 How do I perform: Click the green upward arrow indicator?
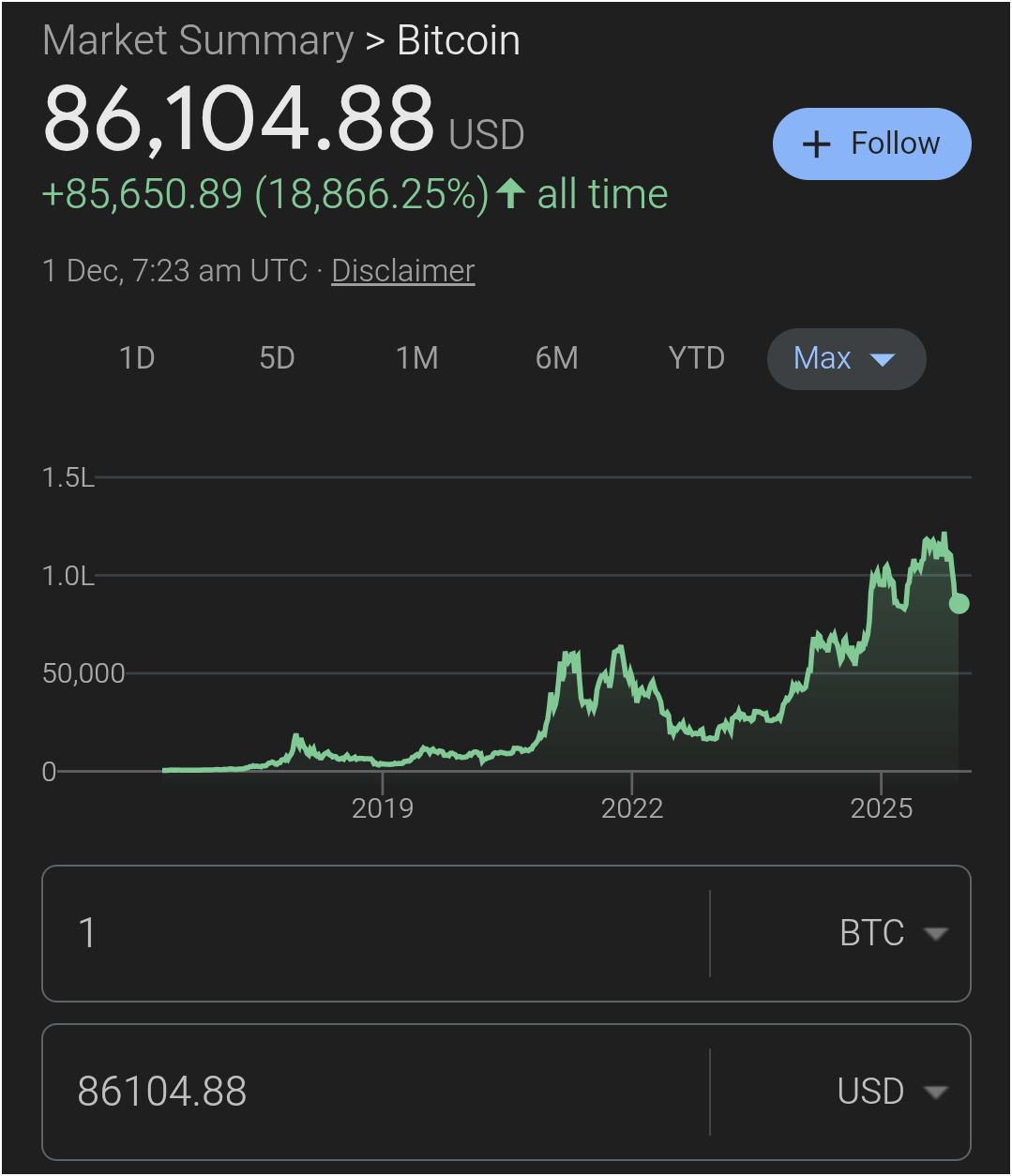pyautogui.click(x=509, y=193)
